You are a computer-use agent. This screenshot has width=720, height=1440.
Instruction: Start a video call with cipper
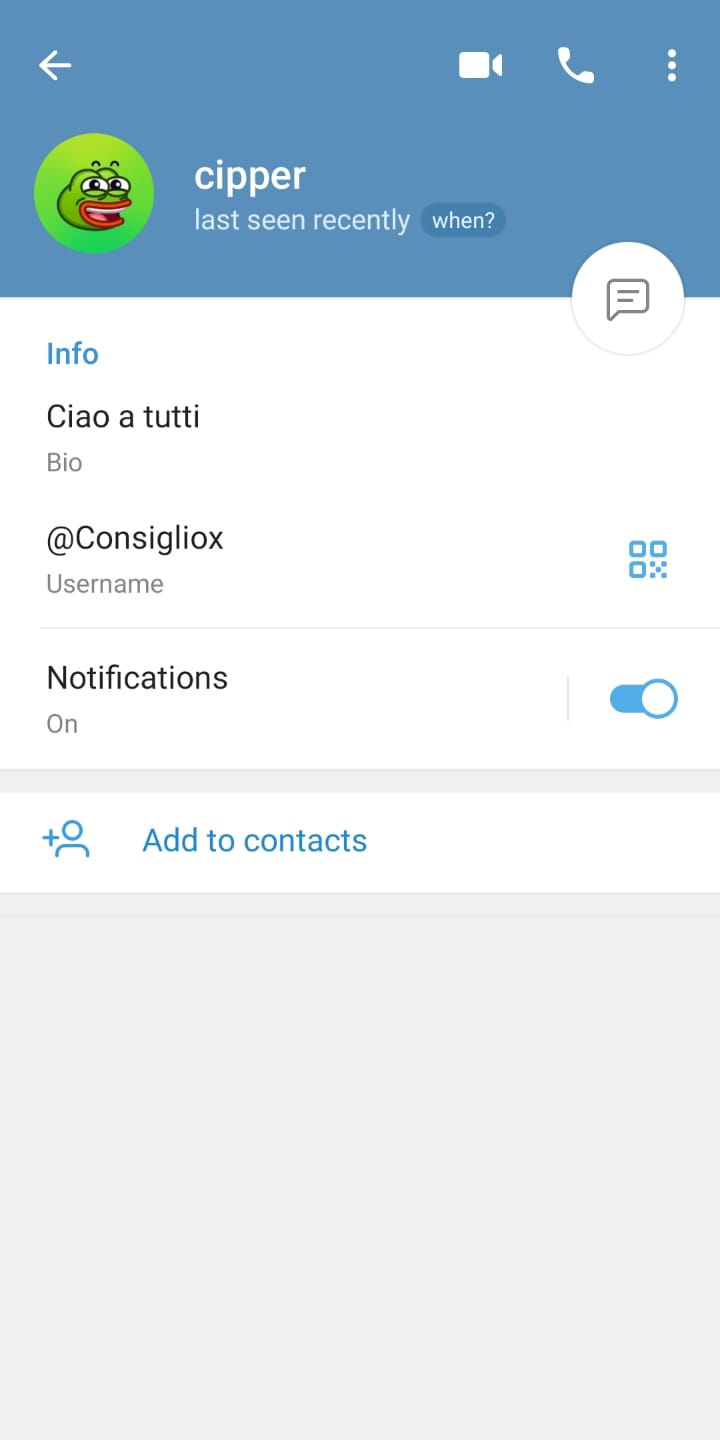[x=480, y=66]
